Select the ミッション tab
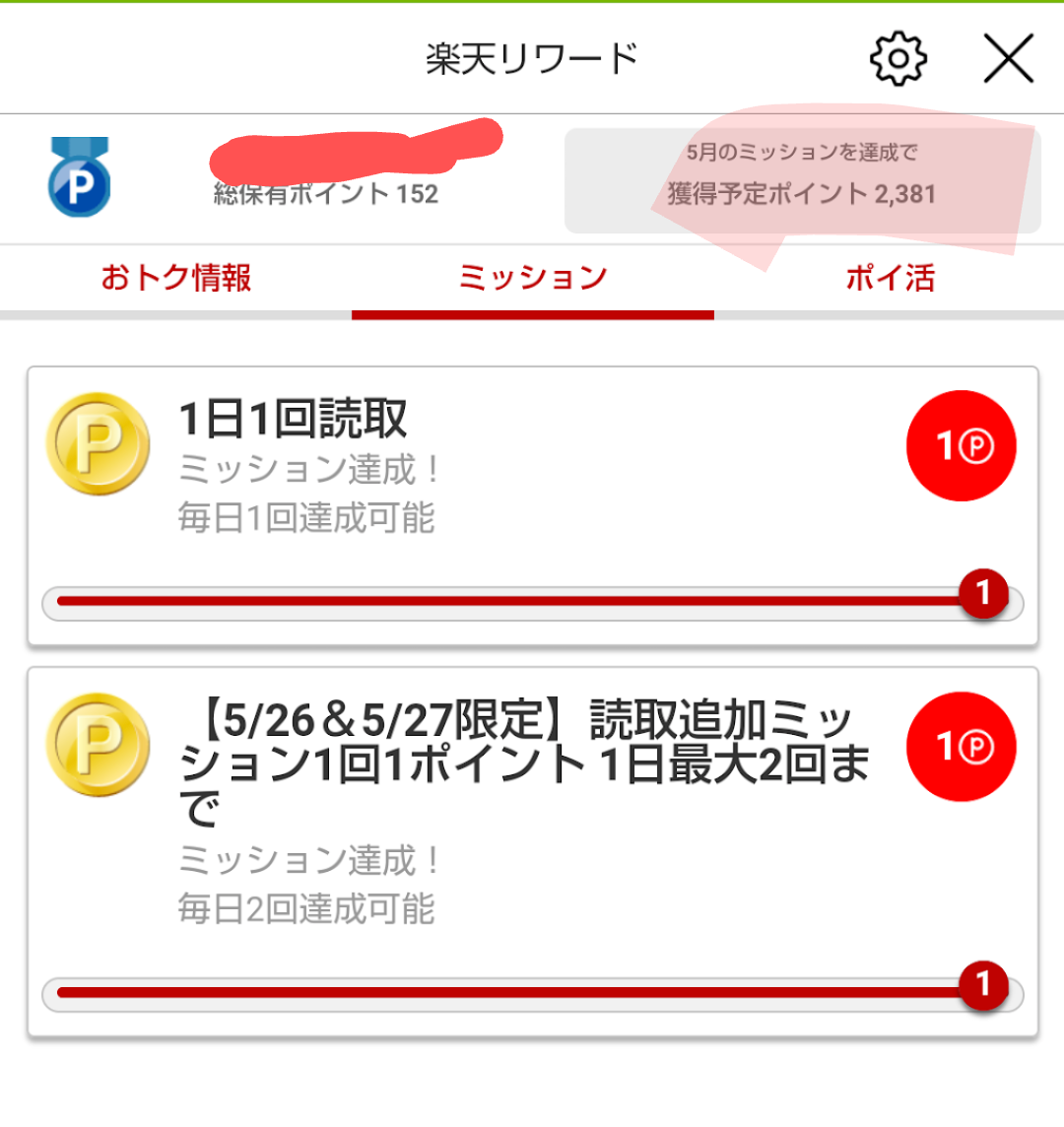 coord(532,279)
